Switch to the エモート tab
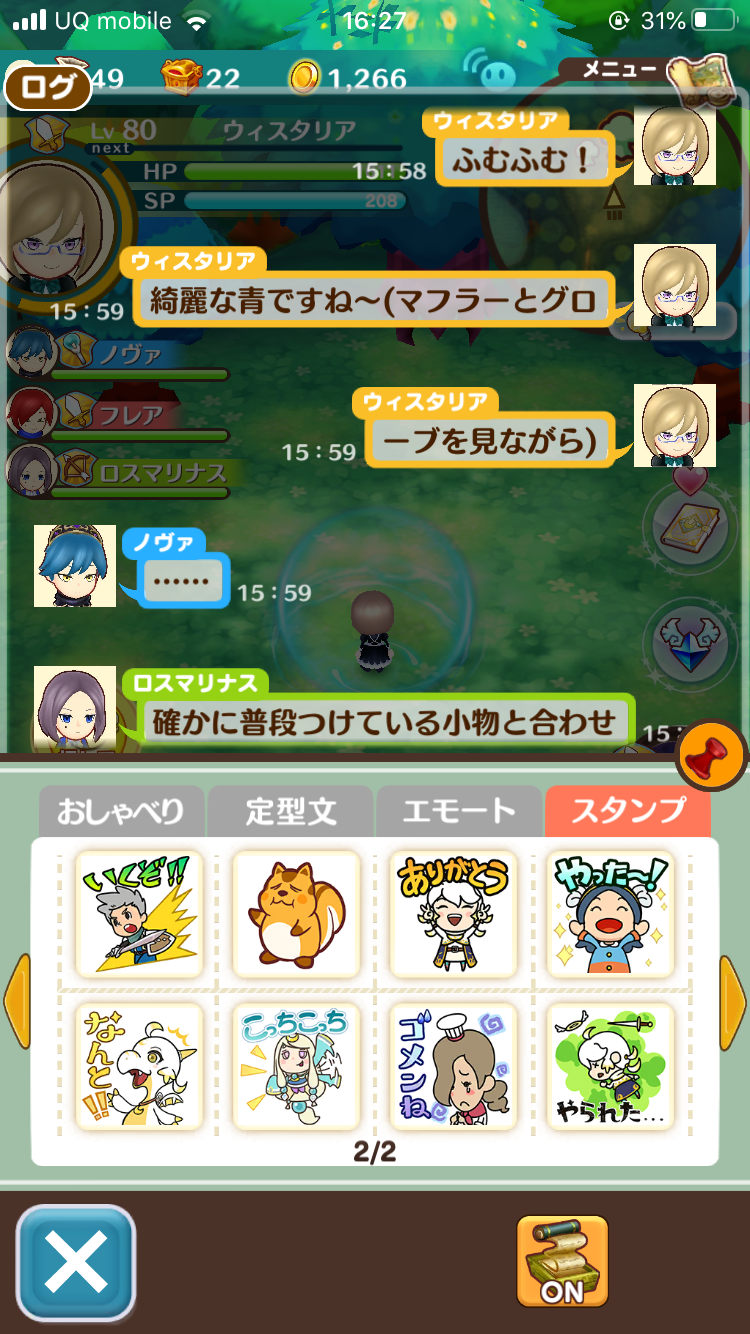The height and width of the screenshot is (1334, 750). pyautogui.click(x=459, y=811)
